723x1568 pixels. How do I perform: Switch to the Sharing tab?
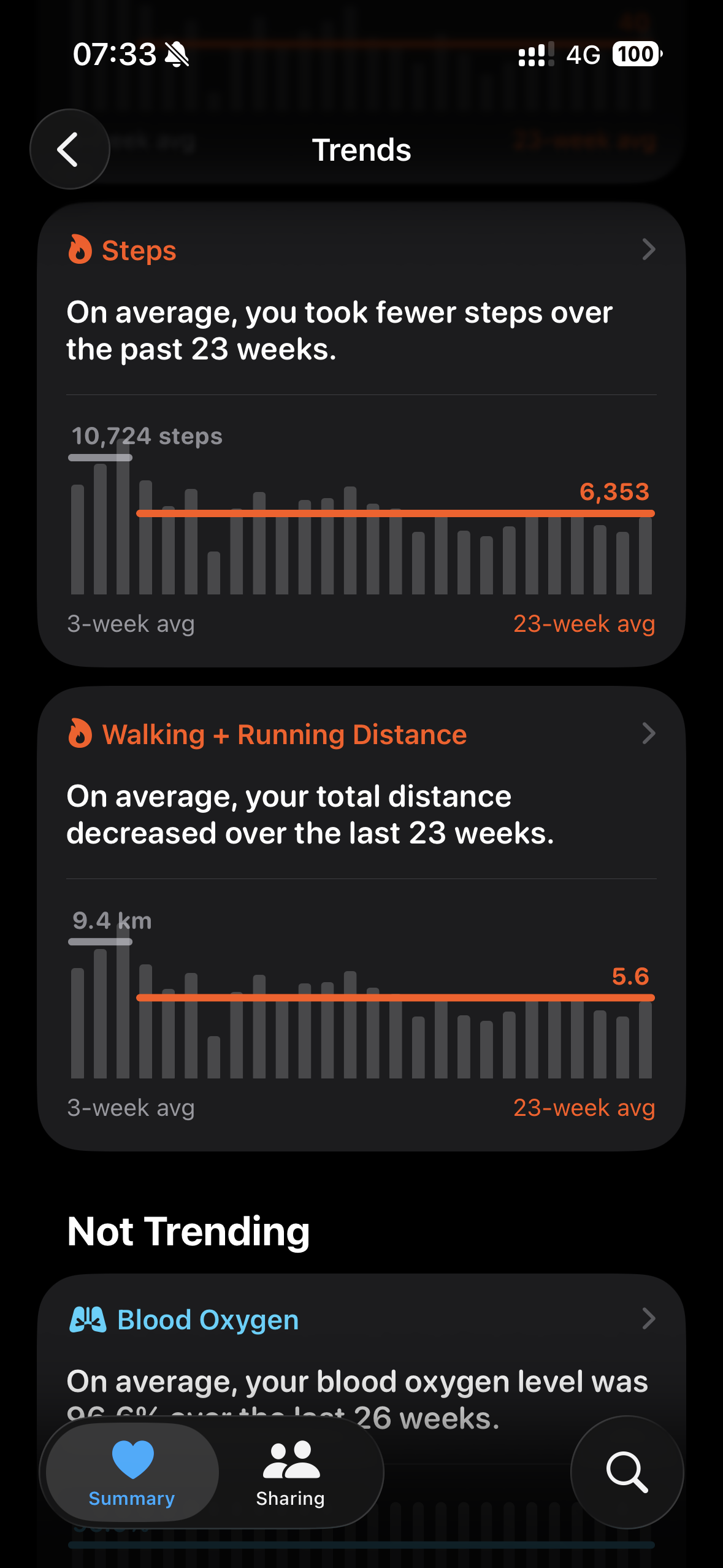[x=291, y=1472]
